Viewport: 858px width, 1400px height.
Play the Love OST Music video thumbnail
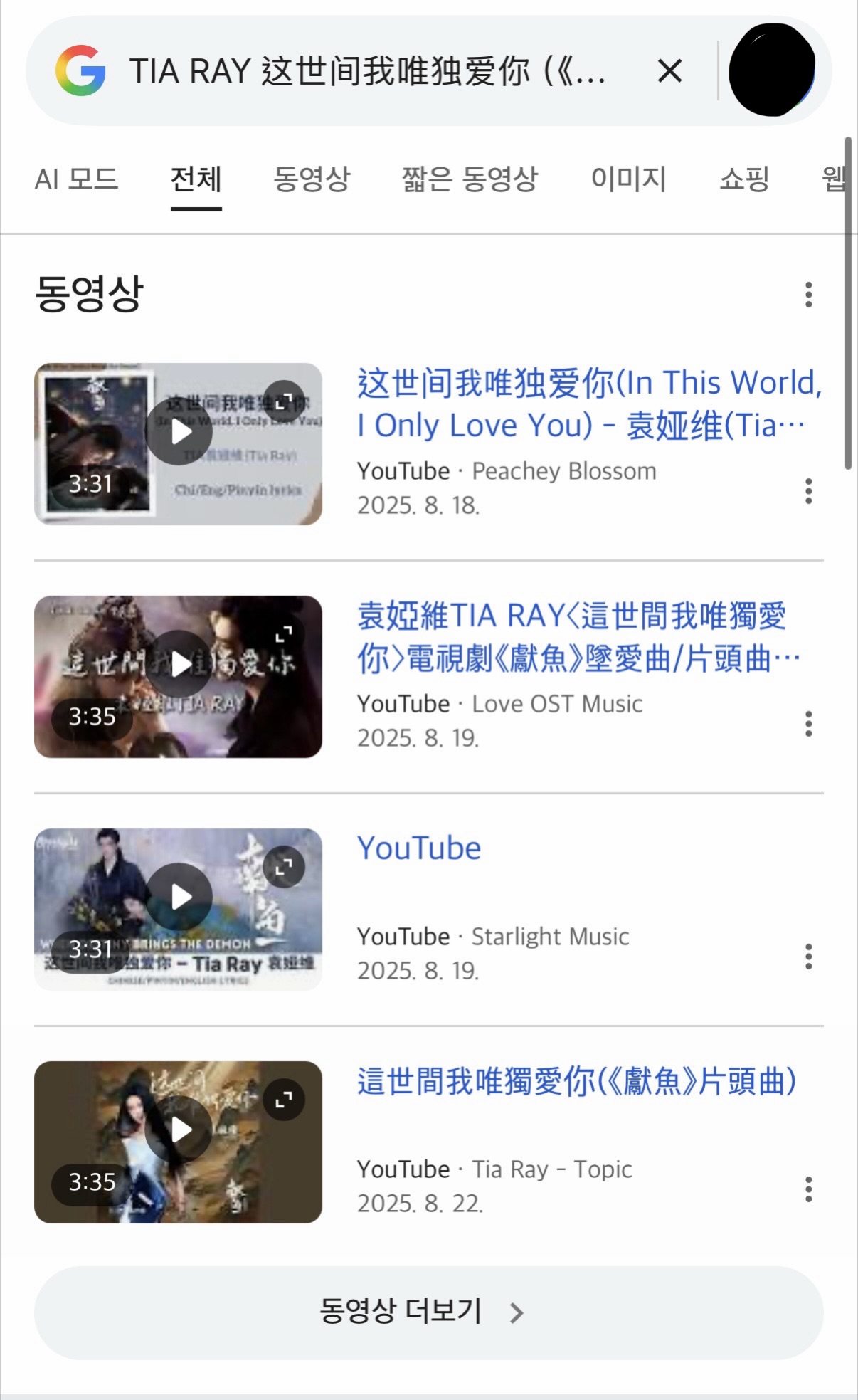[x=179, y=664]
